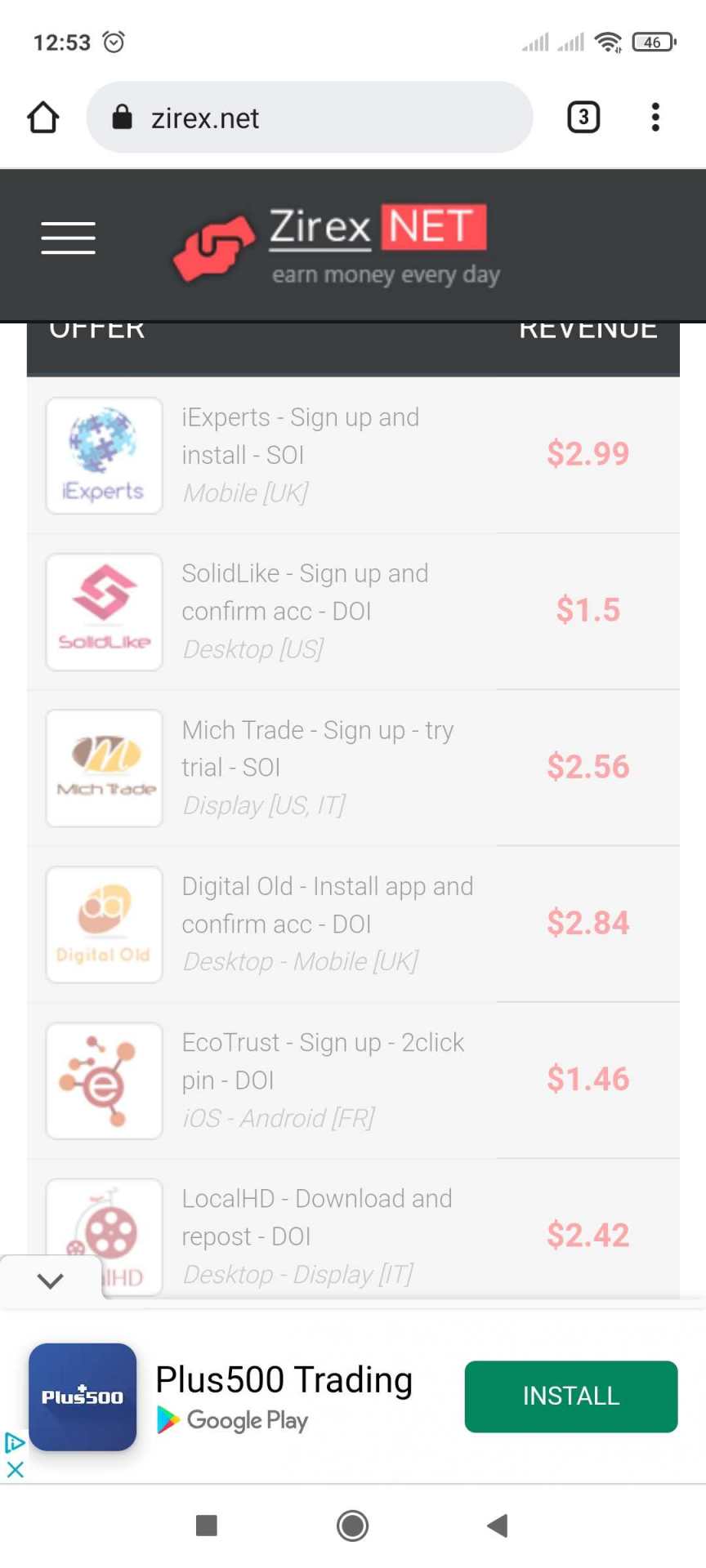Open the Plus500 app icon
The height and width of the screenshot is (1568, 706).
click(x=82, y=1396)
